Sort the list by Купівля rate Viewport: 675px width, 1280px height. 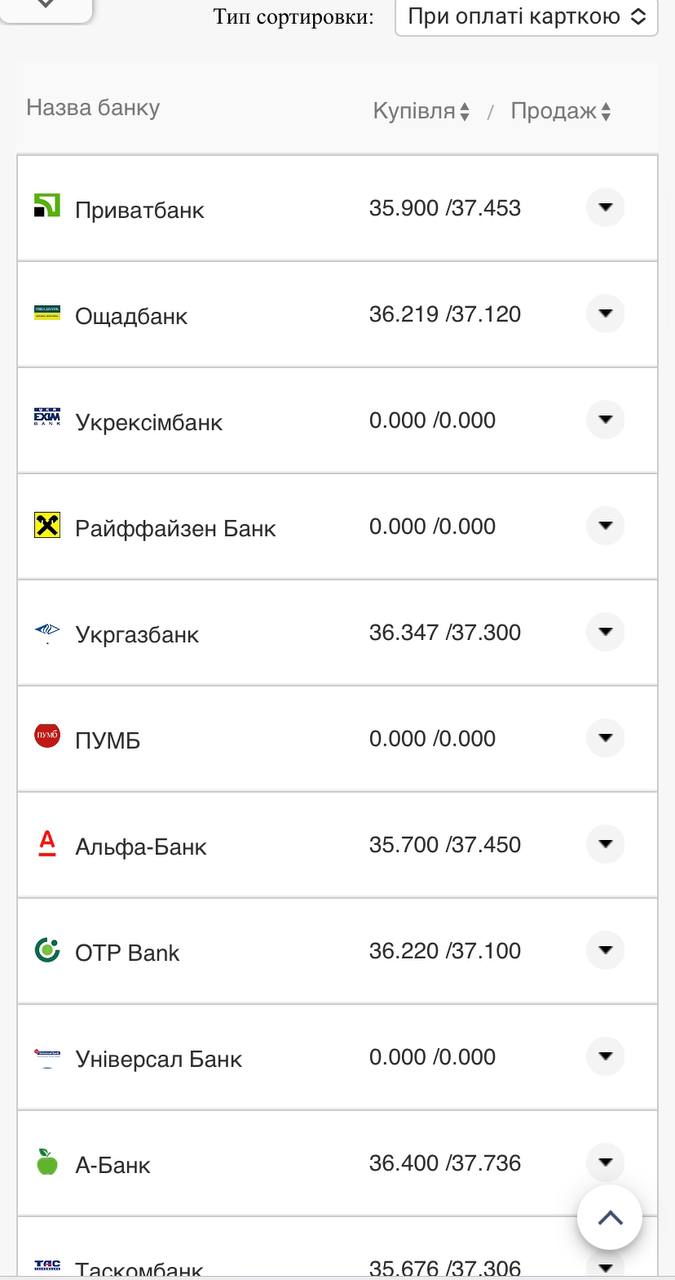(x=421, y=111)
